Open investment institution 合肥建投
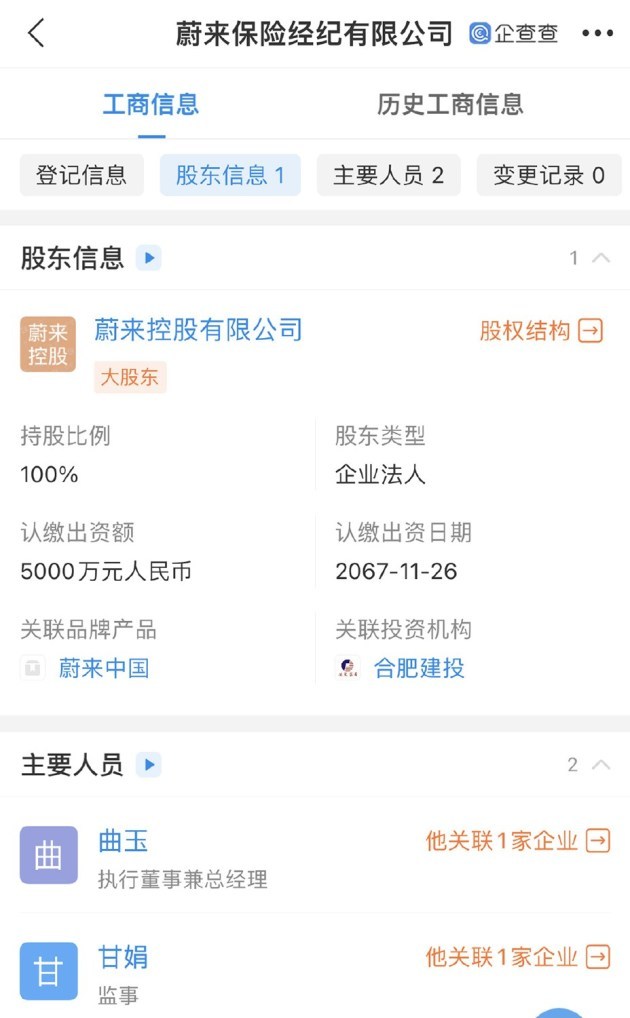 (x=419, y=668)
